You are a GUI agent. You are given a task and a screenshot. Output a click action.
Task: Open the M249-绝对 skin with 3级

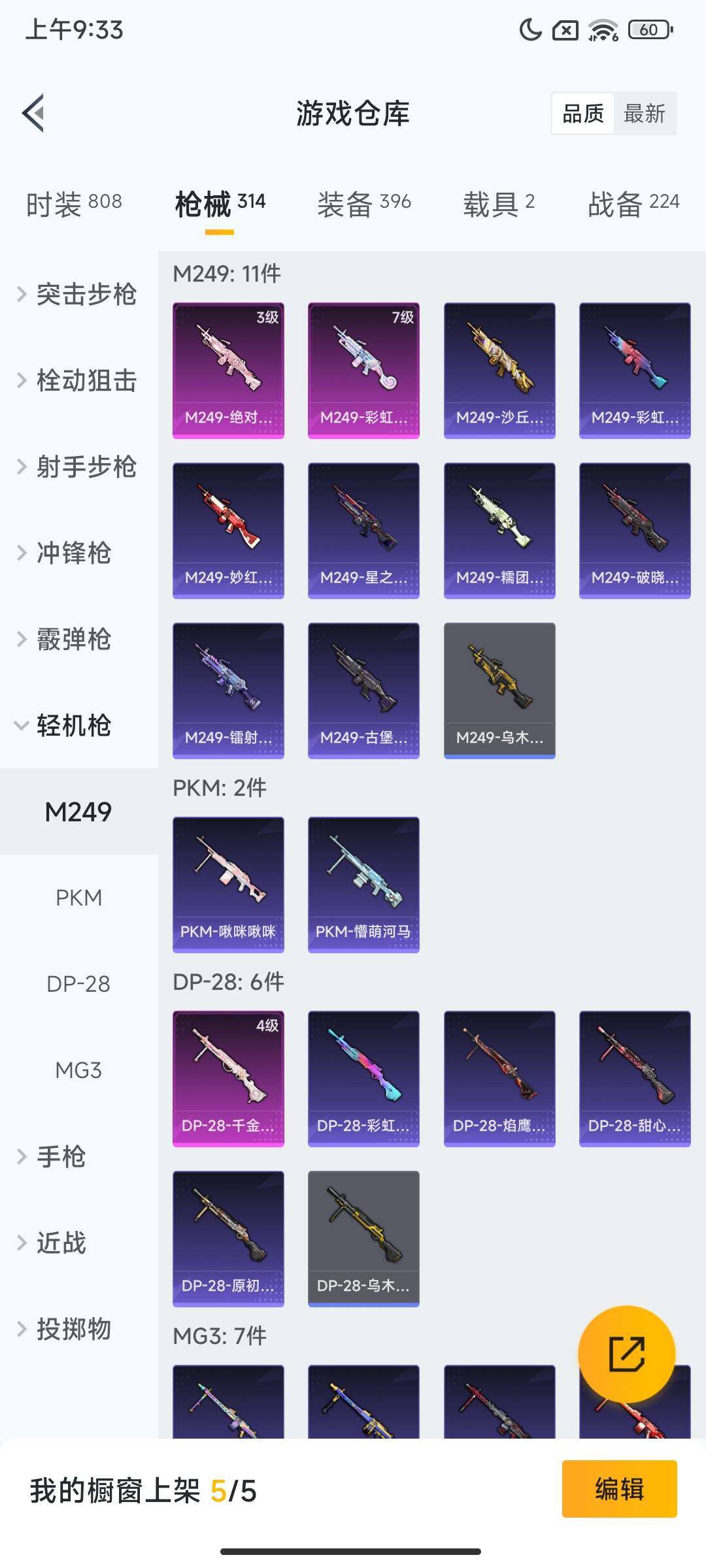228,370
